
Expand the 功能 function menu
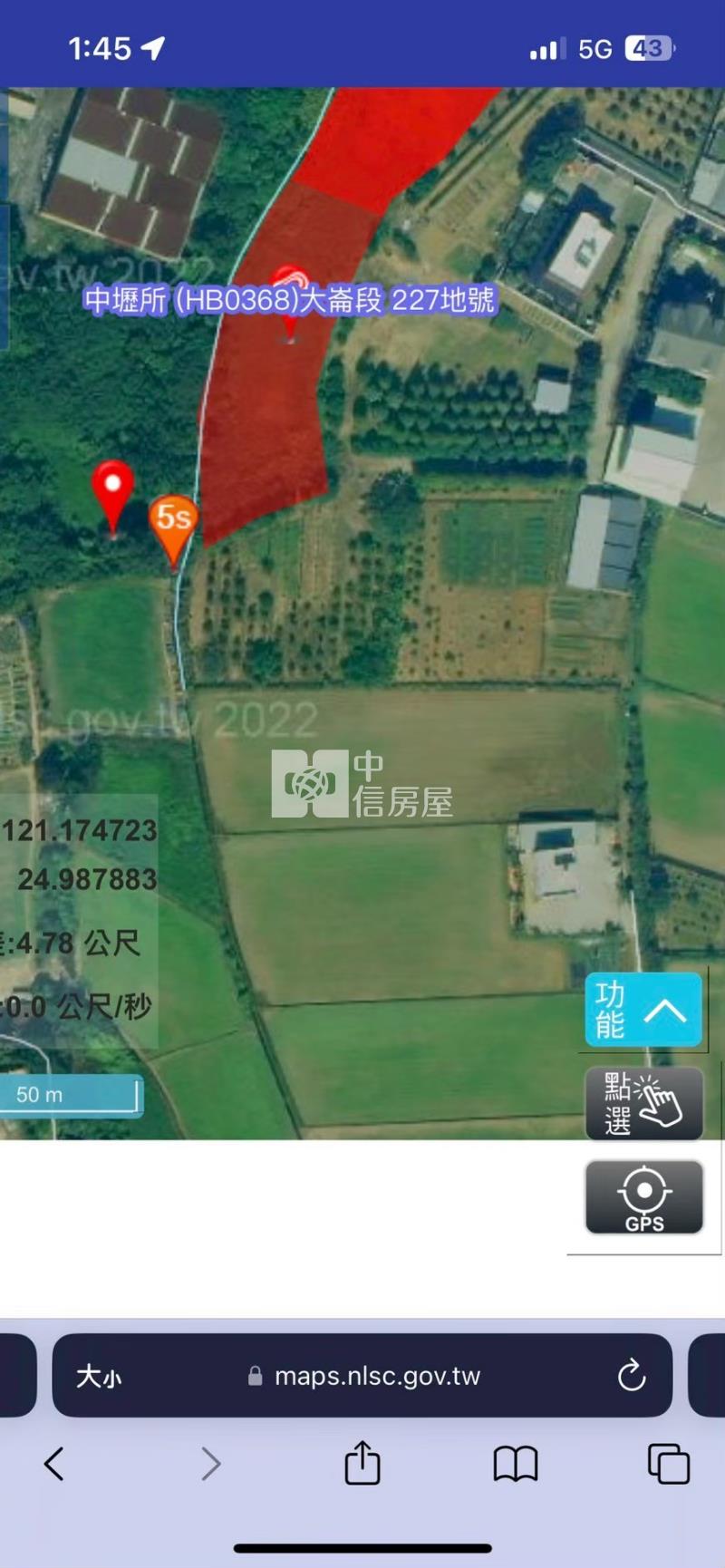click(x=643, y=1010)
